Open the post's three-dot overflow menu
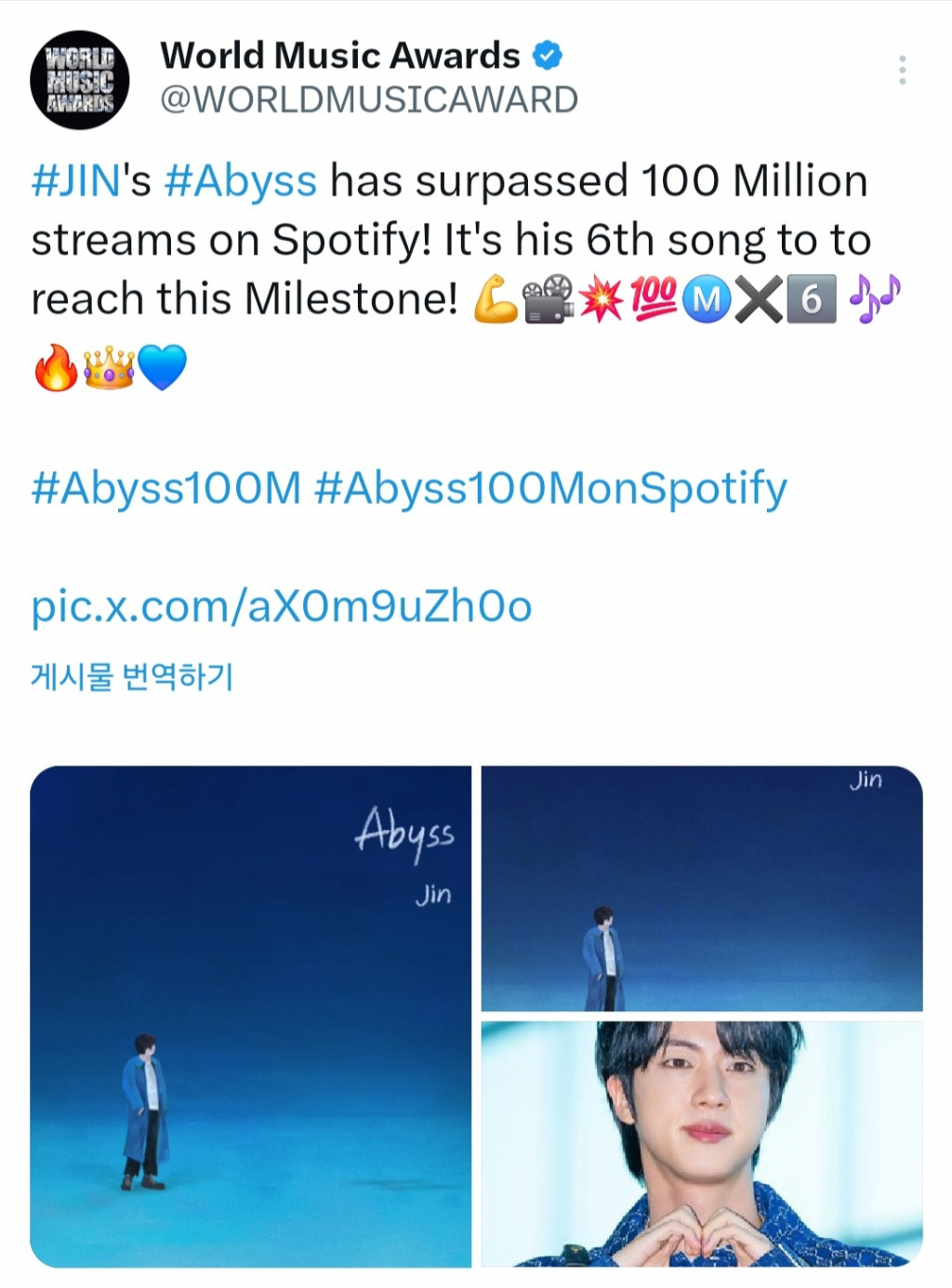The image size is (952, 1288). [902, 71]
